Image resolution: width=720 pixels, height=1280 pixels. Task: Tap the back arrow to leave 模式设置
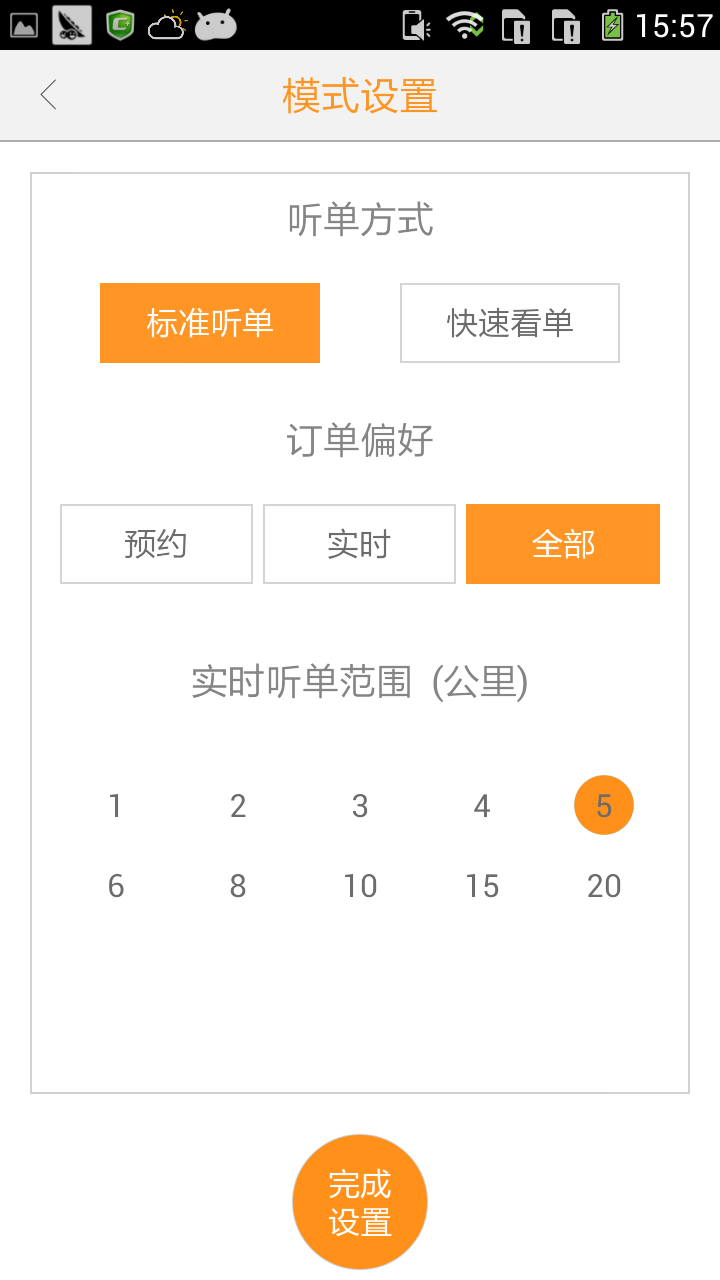coord(48,94)
